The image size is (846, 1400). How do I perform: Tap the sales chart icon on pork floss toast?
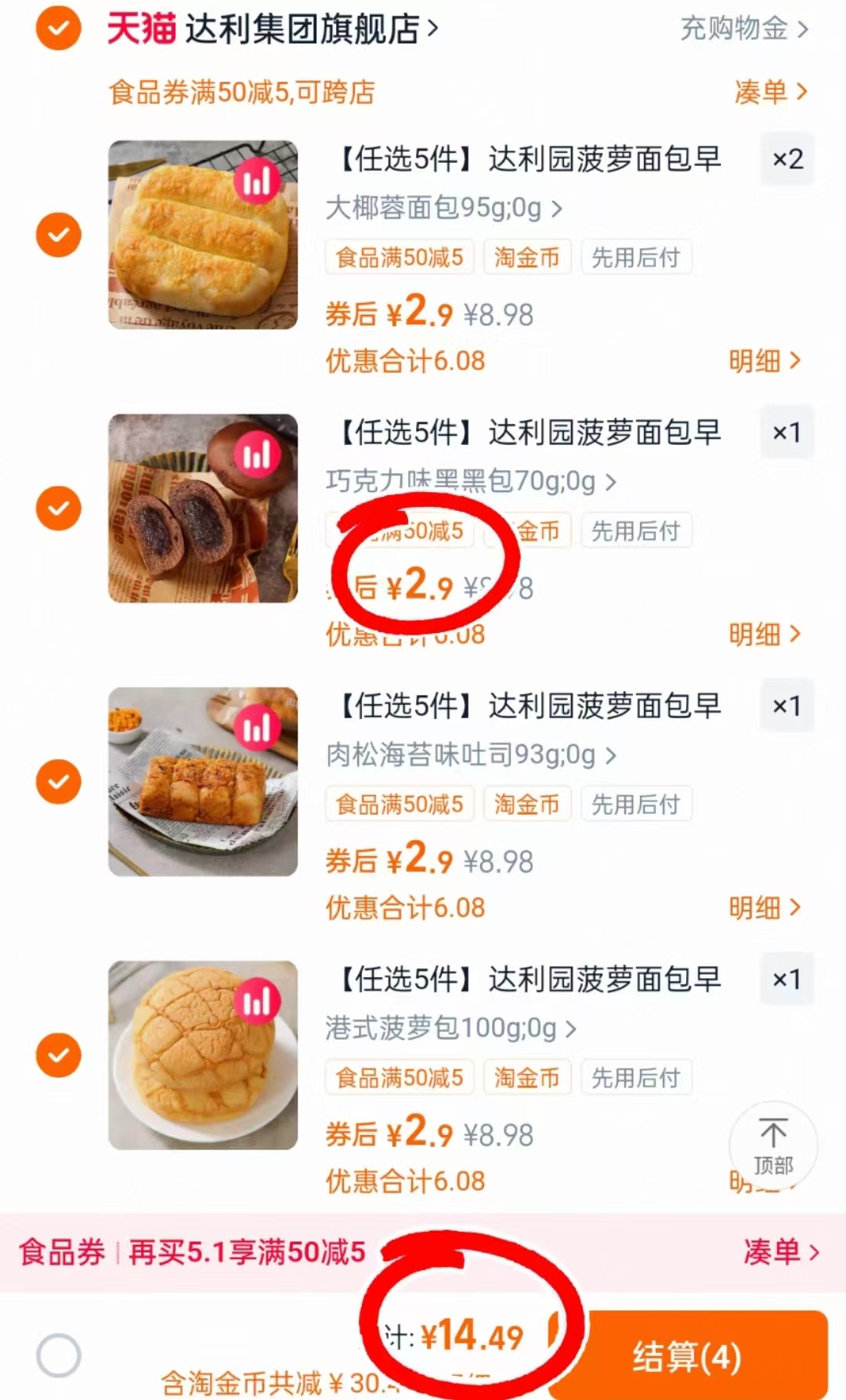coord(258,726)
